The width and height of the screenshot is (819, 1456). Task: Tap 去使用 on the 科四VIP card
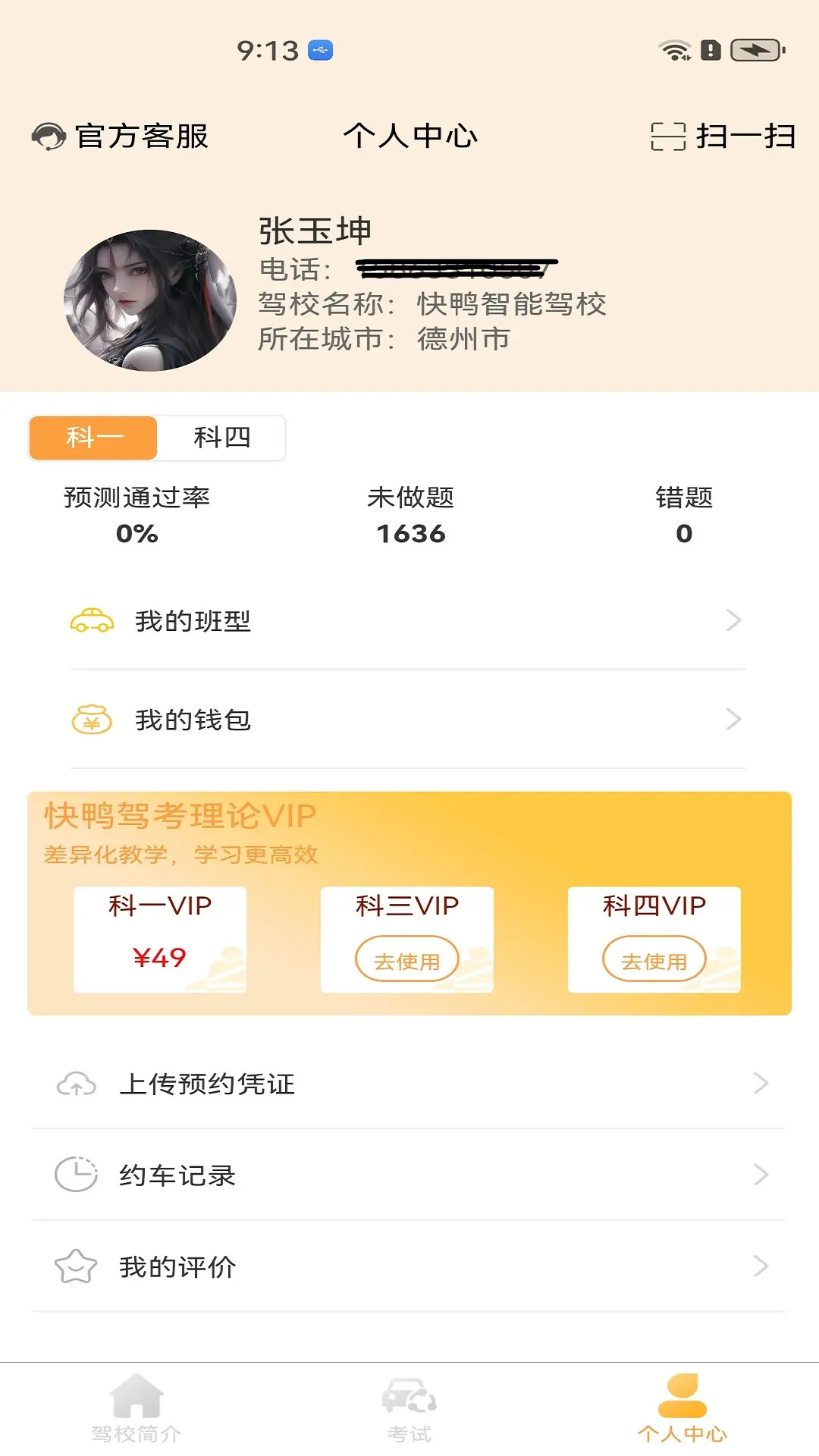pyautogui.click(x=654, y=959)
